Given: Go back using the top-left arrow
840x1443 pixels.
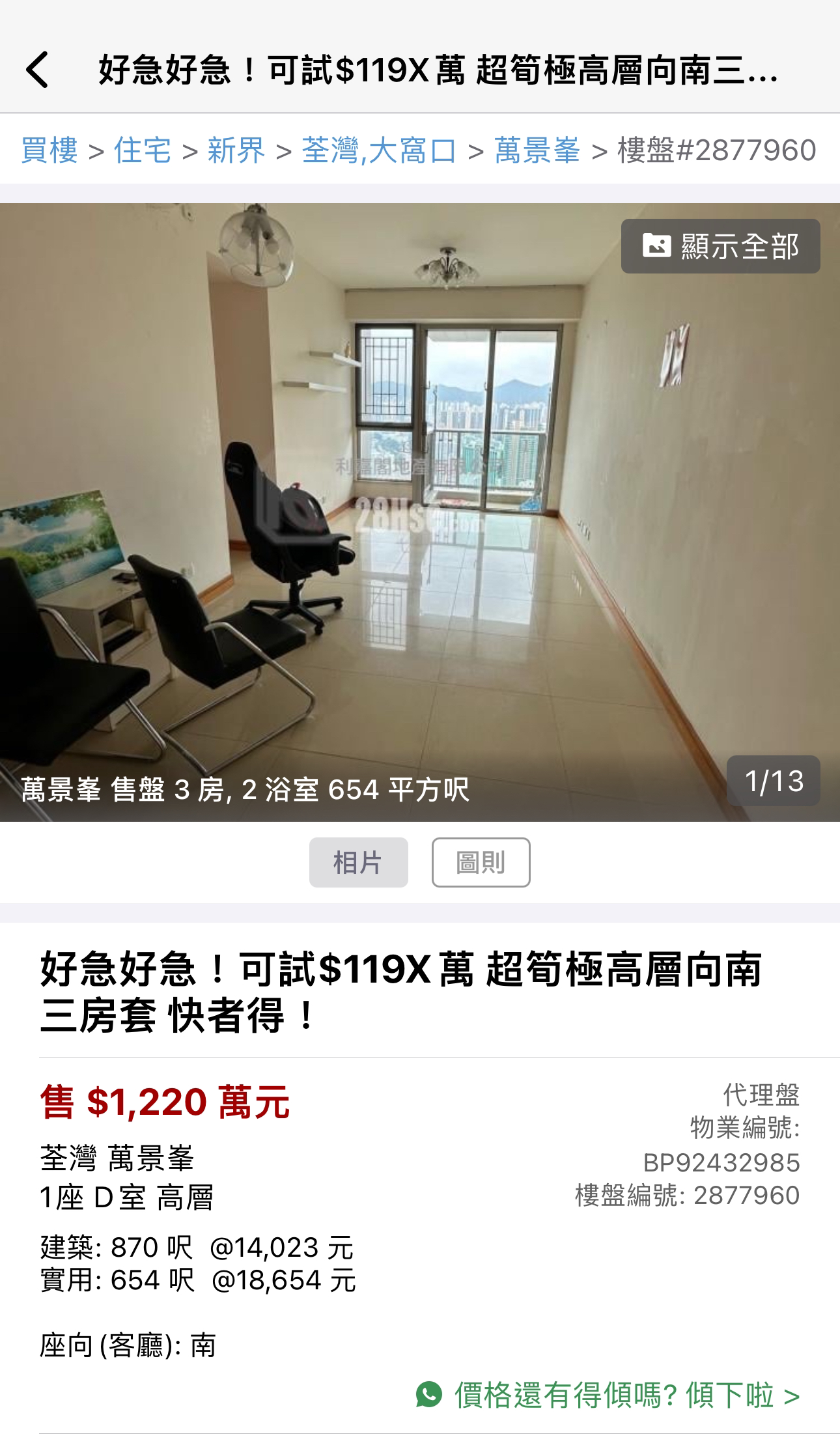Looking at the screenshot, I should (x=37, y=70).
